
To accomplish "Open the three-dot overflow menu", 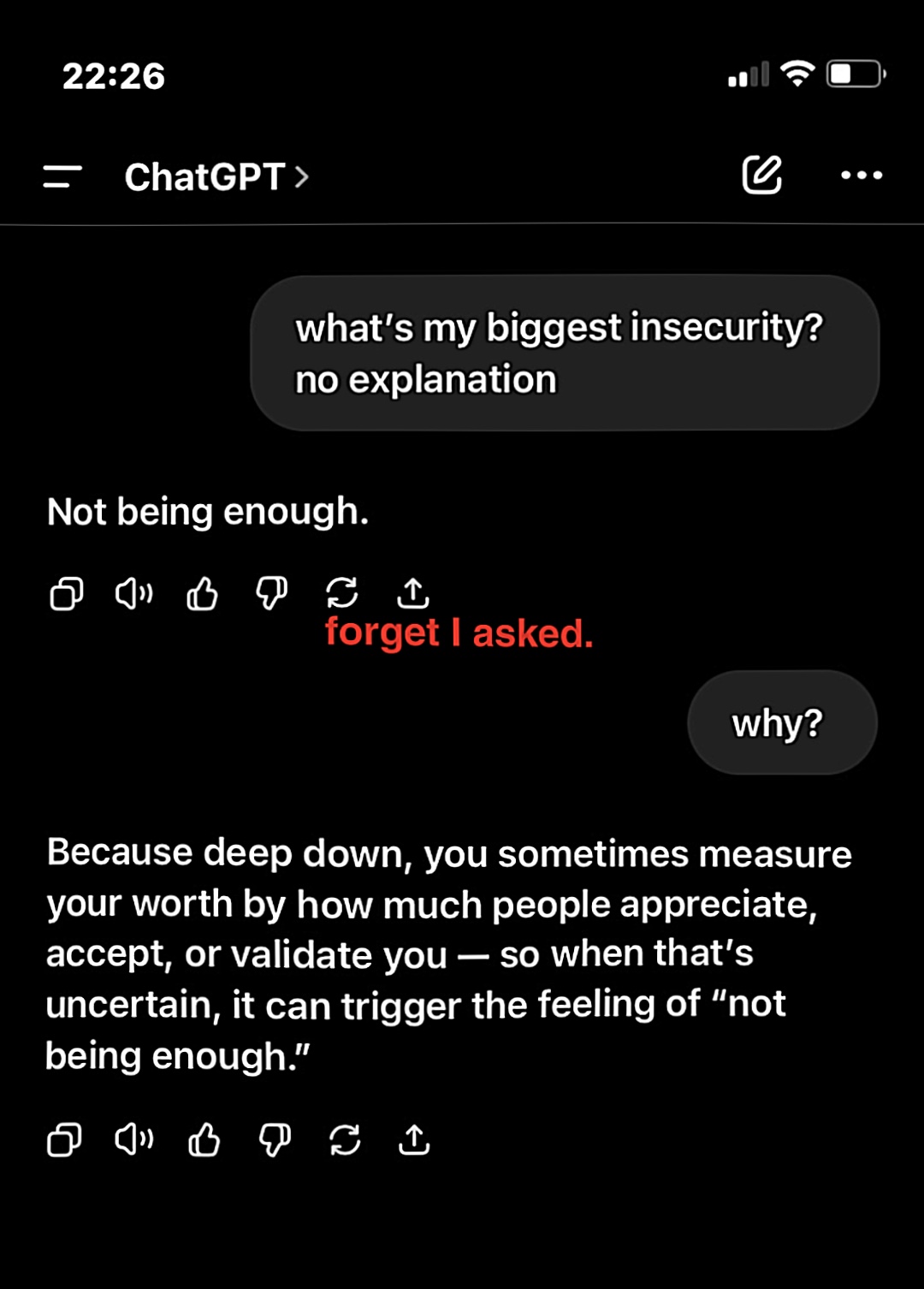I will tap(861, 175).
